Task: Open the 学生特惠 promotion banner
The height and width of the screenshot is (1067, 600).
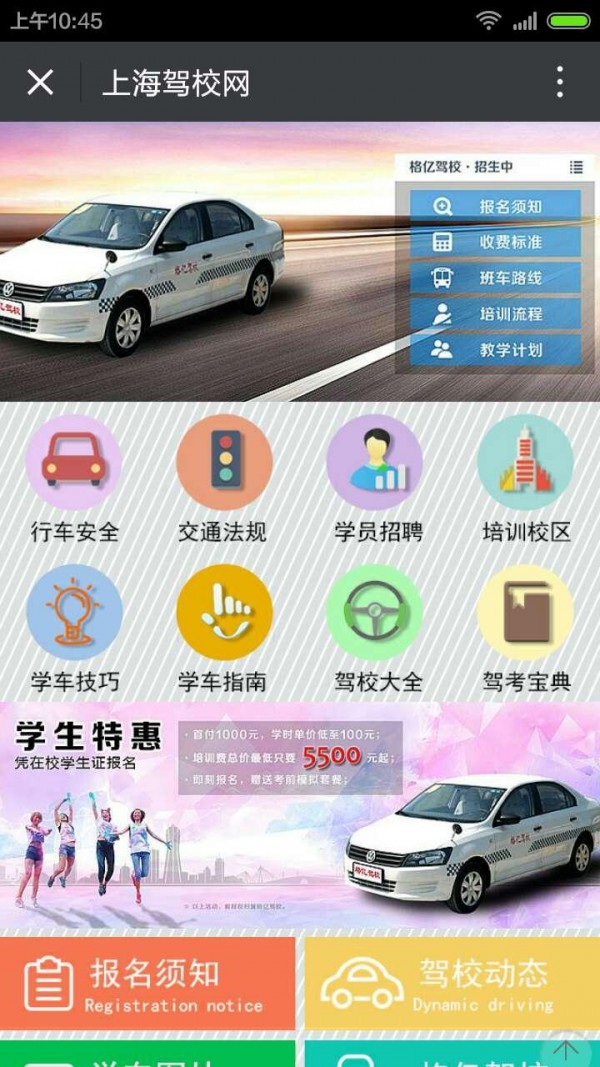Action: point(300,815)
